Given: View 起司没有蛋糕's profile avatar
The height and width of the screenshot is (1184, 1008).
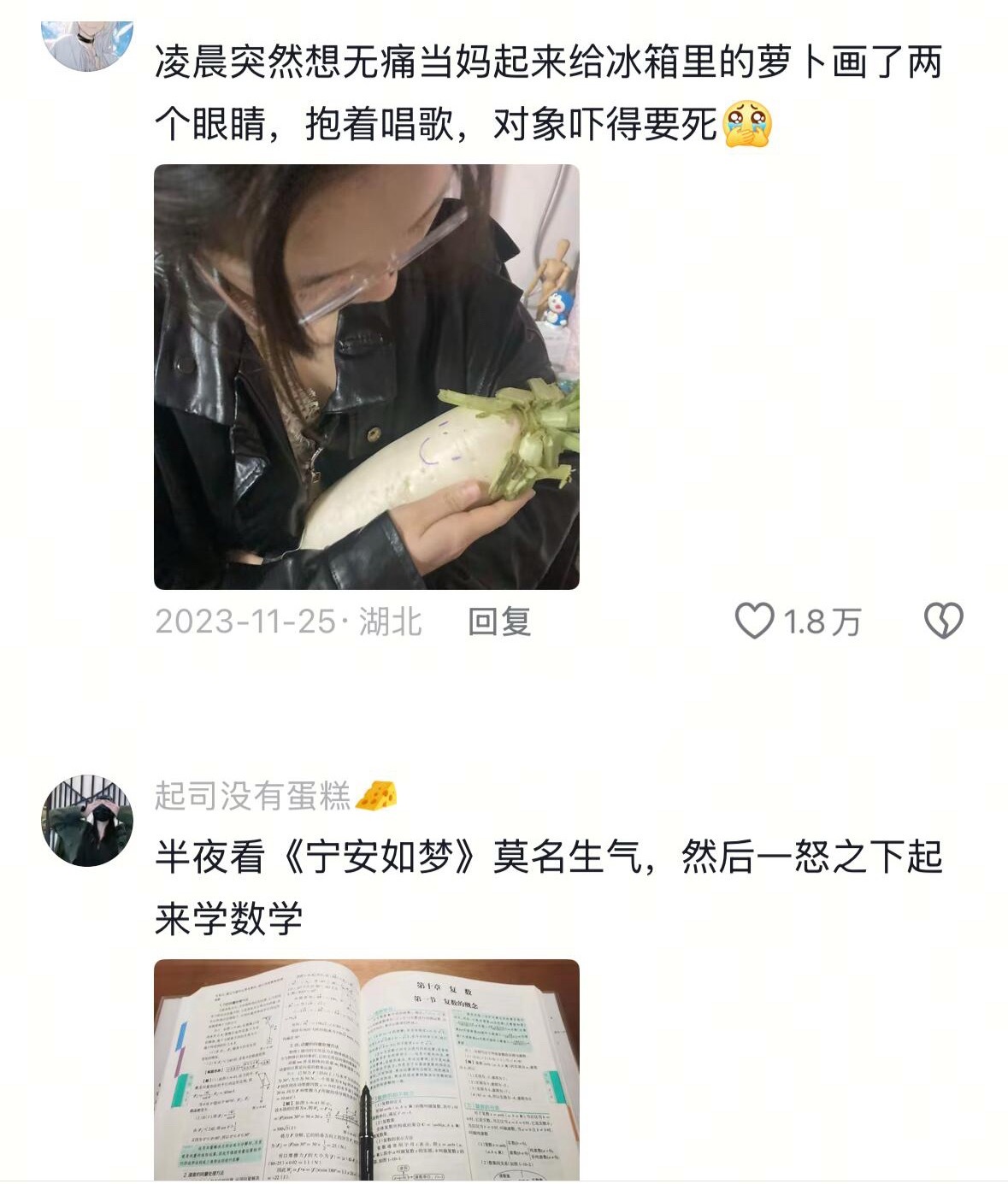Looking at the screenshot, I should tap(87, 821).
